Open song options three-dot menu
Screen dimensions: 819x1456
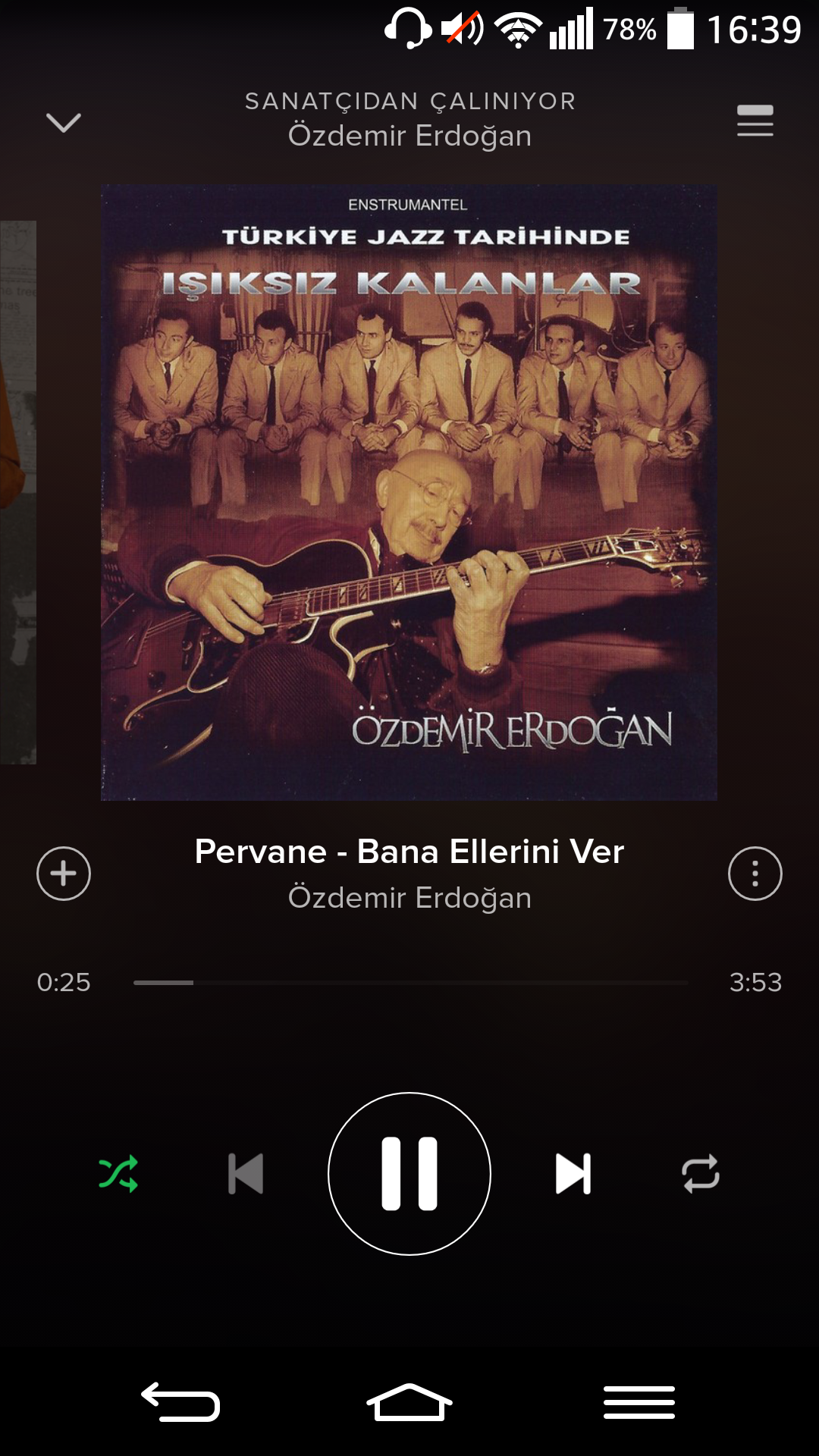tap(755, 874)
